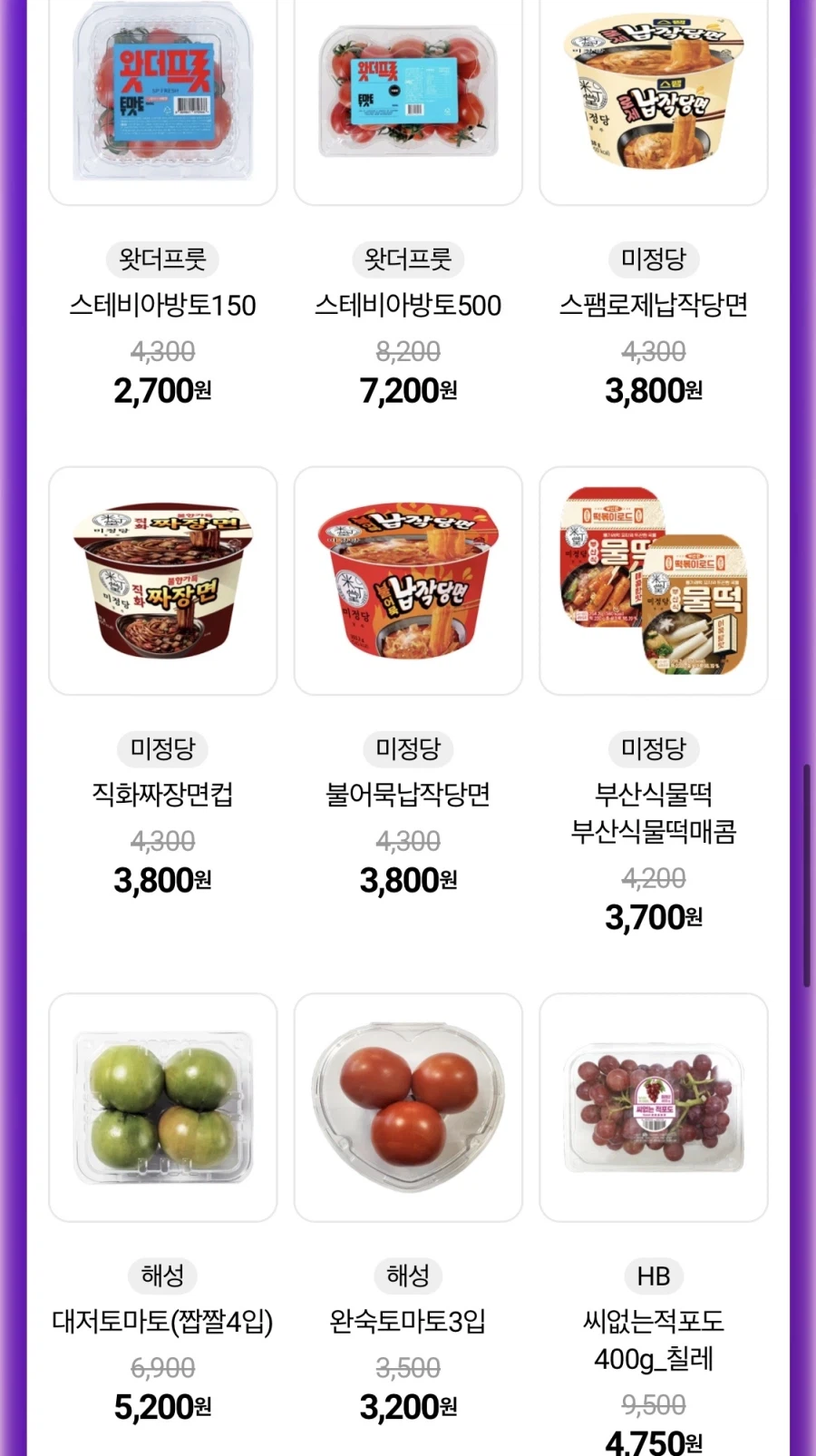Open the 씨없는적포도 400g_칠레 product link
This screenshot has height=1456, width=816.
(x=653, y=1339)
